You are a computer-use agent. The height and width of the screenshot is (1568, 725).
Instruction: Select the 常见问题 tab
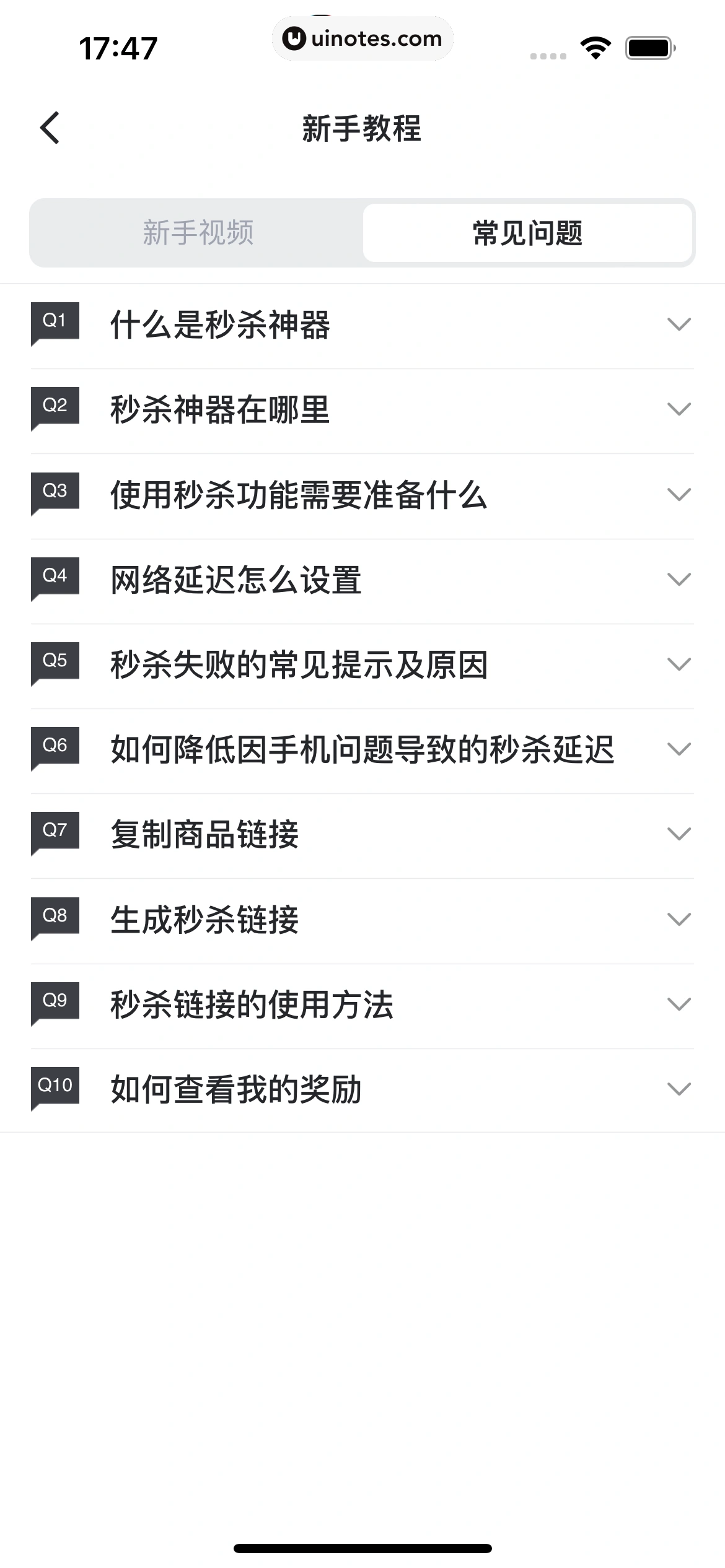pyautogui.click(x=527, y=233)
